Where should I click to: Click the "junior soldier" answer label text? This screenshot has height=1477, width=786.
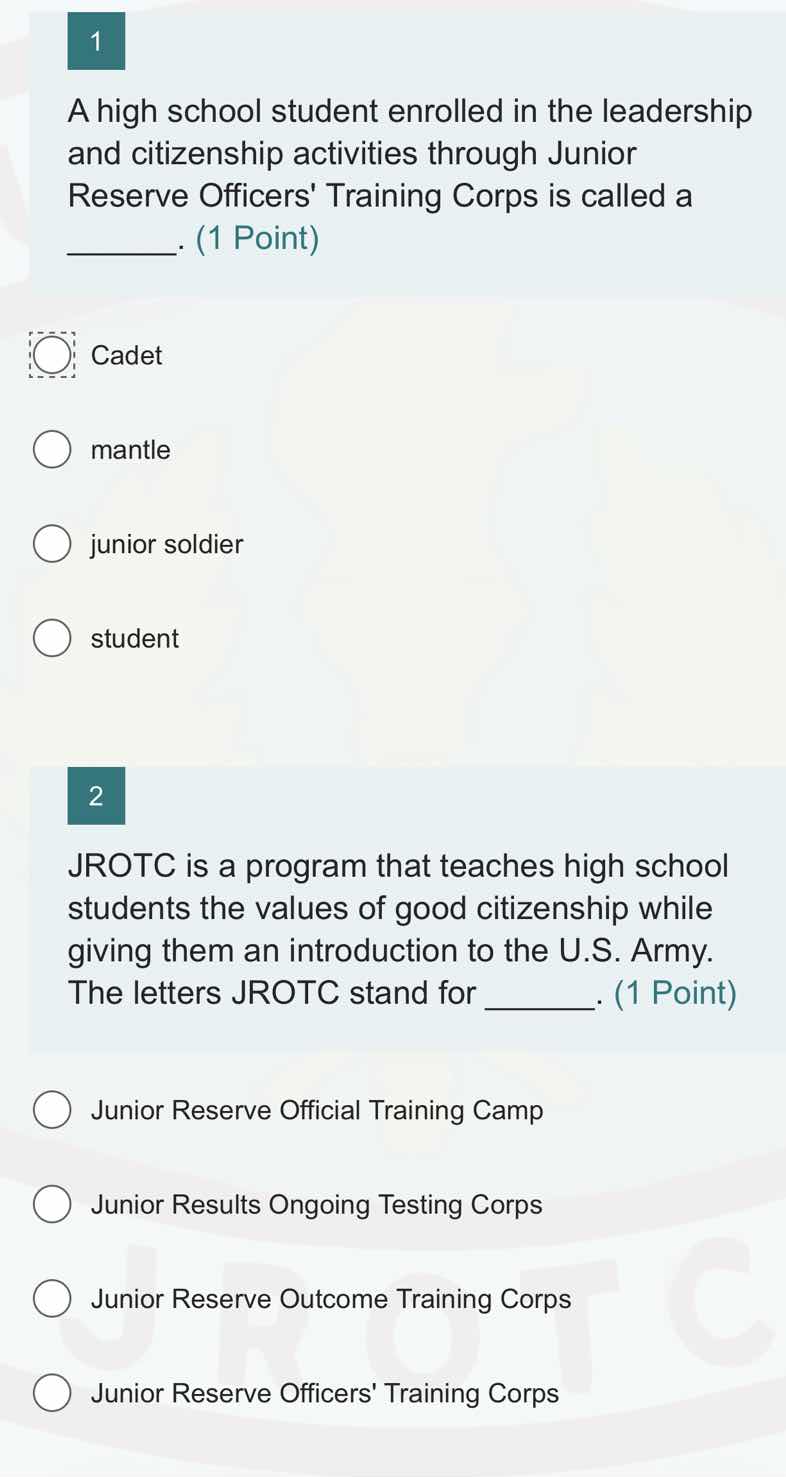(167, 544)
